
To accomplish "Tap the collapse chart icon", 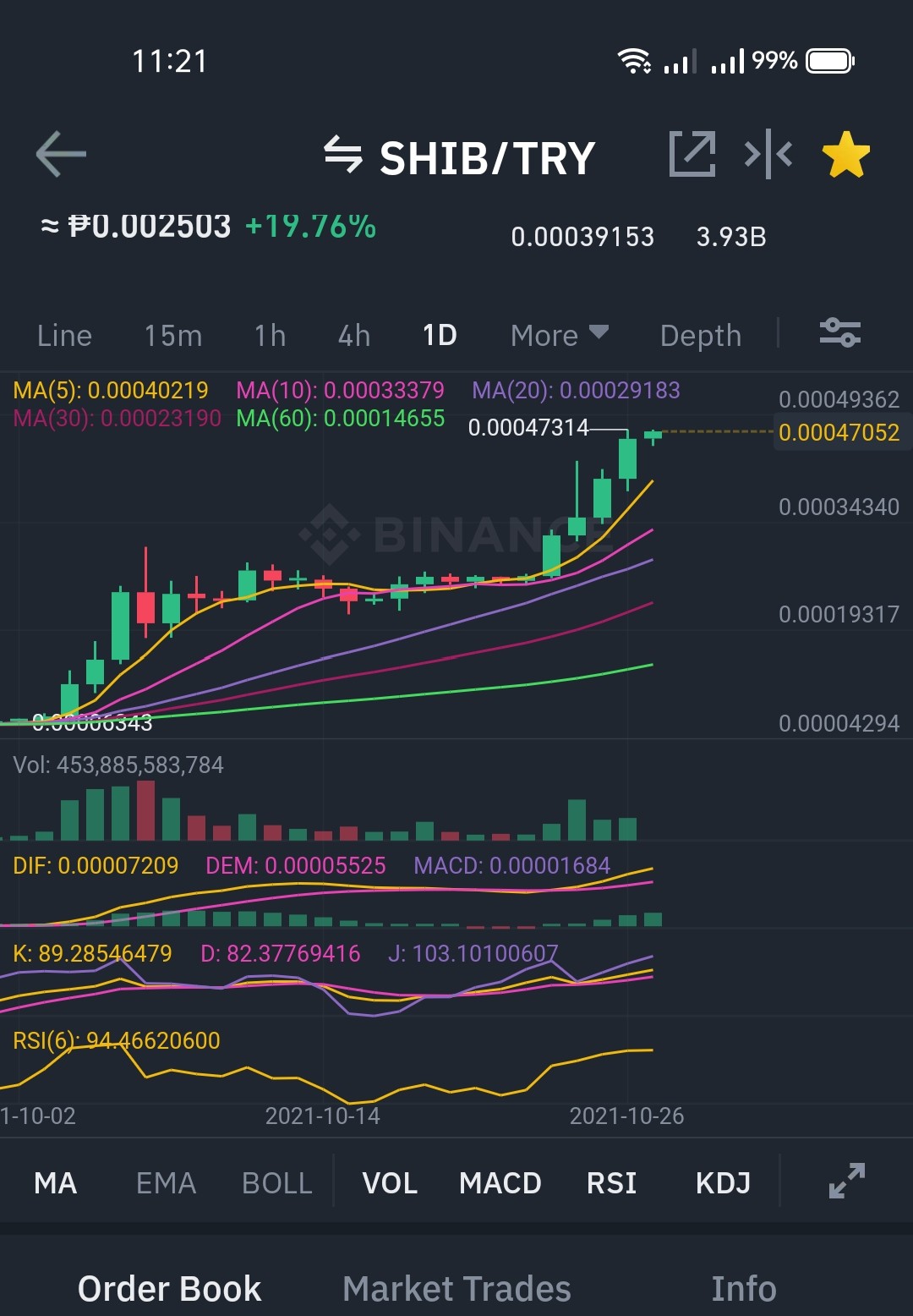I will 768,154.
